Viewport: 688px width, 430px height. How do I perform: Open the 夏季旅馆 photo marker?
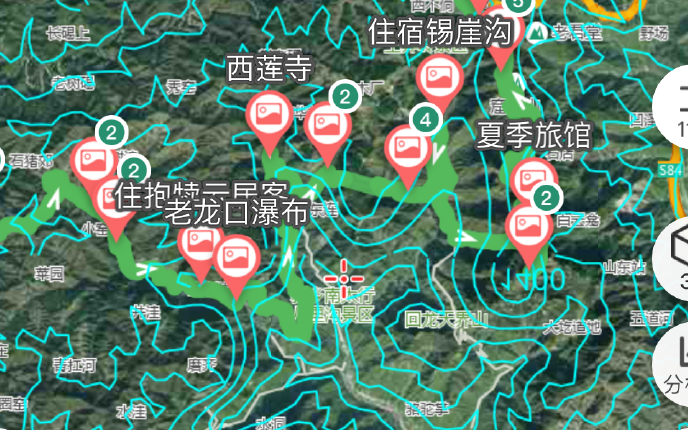[x=531, y=178]
